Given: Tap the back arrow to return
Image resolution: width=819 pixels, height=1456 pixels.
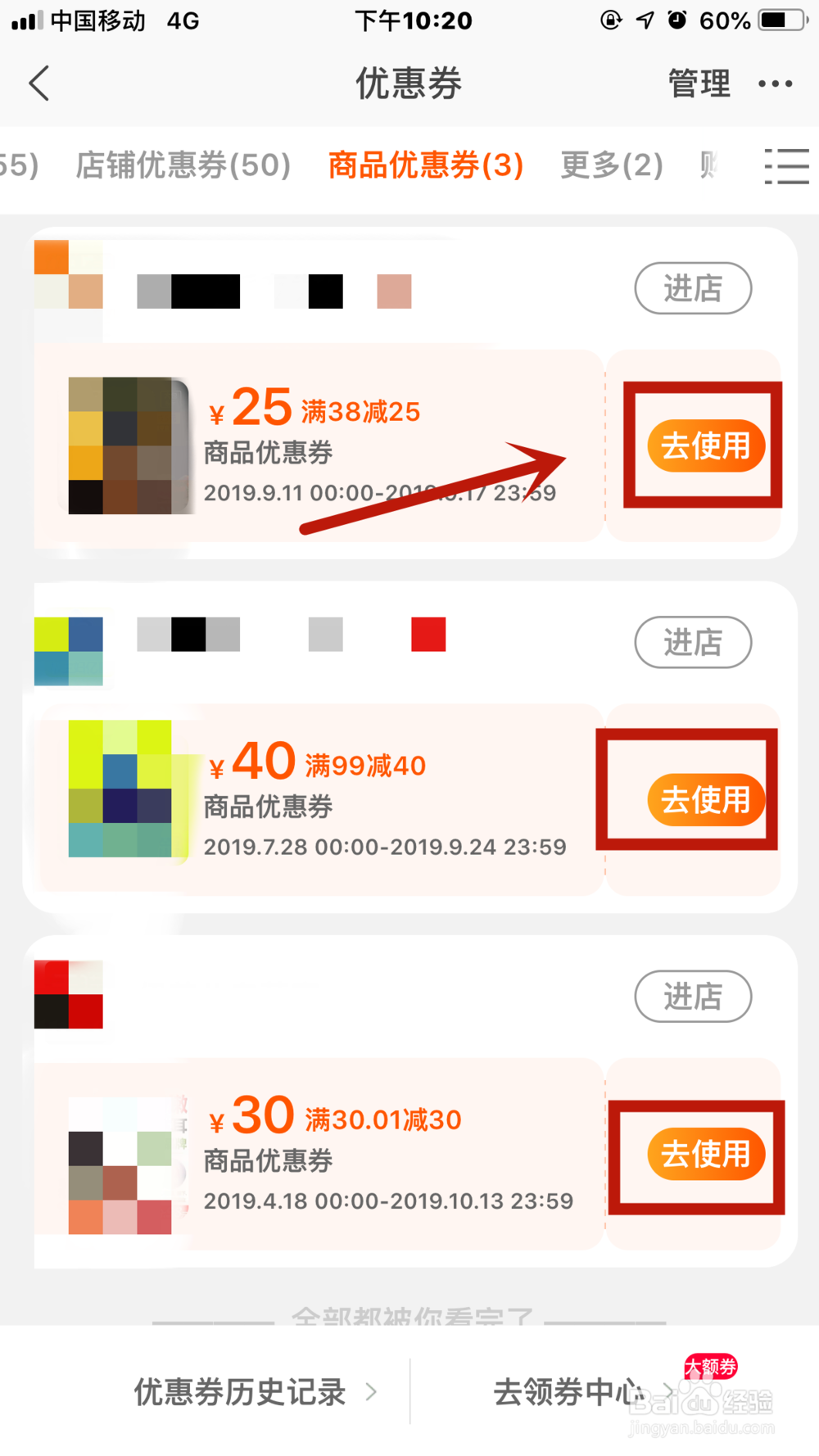Looking at the screenshot, I should (x=39, y=83).
